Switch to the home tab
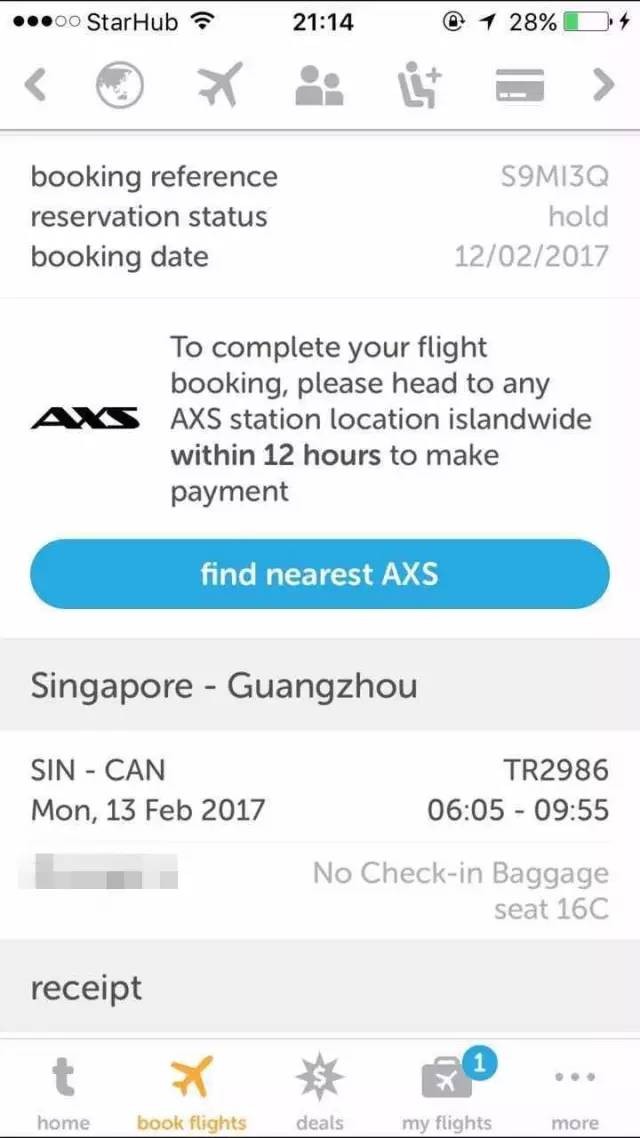Screen dimensions: 640x1138 pyautogui.click(x=63, y=1092)
